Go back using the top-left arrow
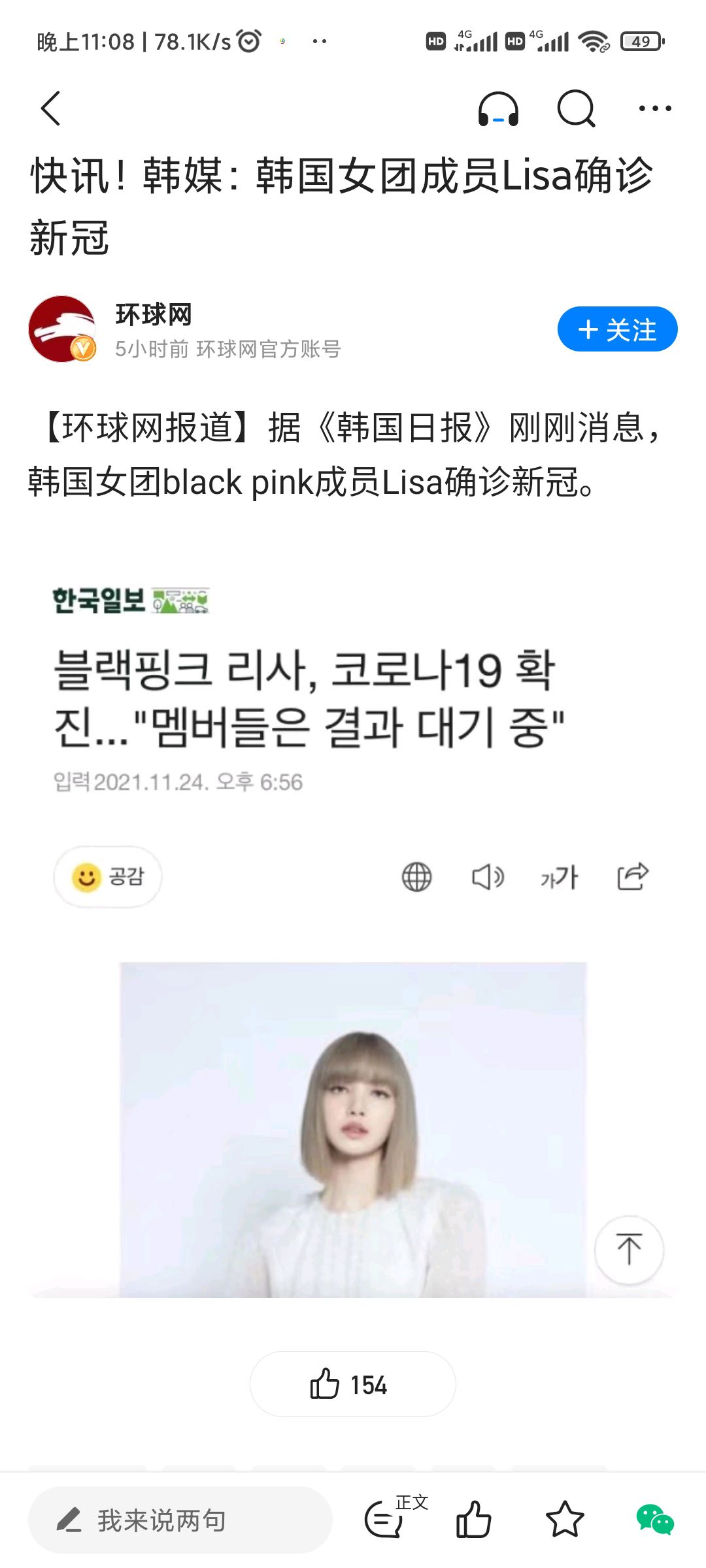The width and height of the screenshot is (706, 1568). coord(51,108)
